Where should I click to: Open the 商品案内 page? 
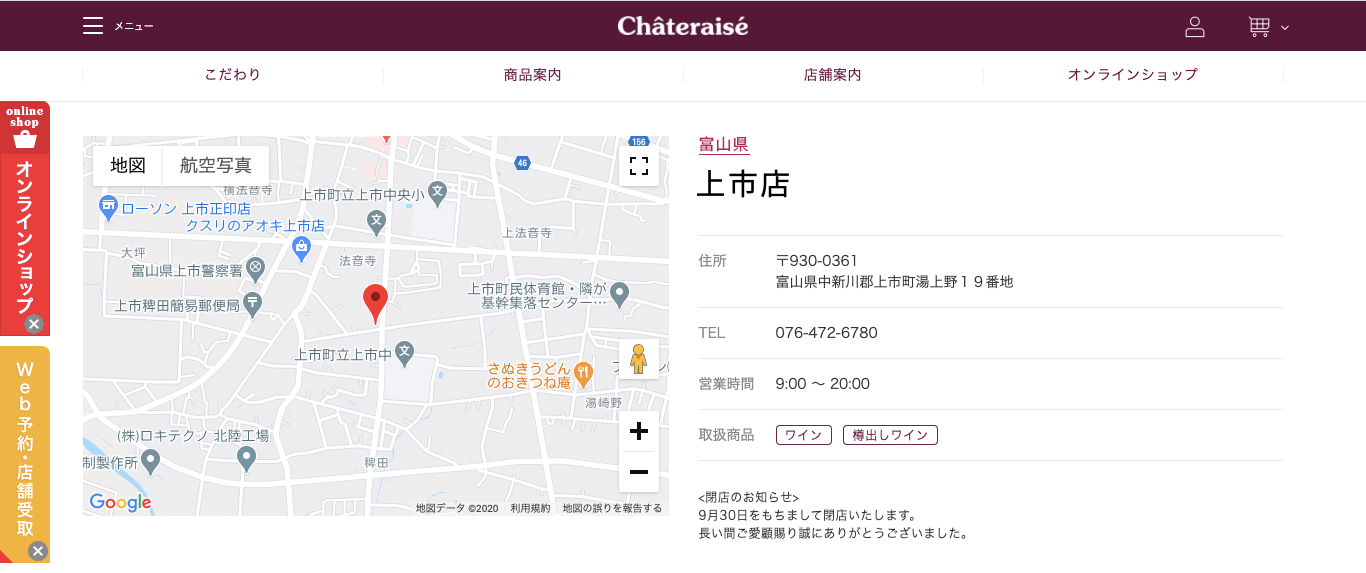point(532,75)
